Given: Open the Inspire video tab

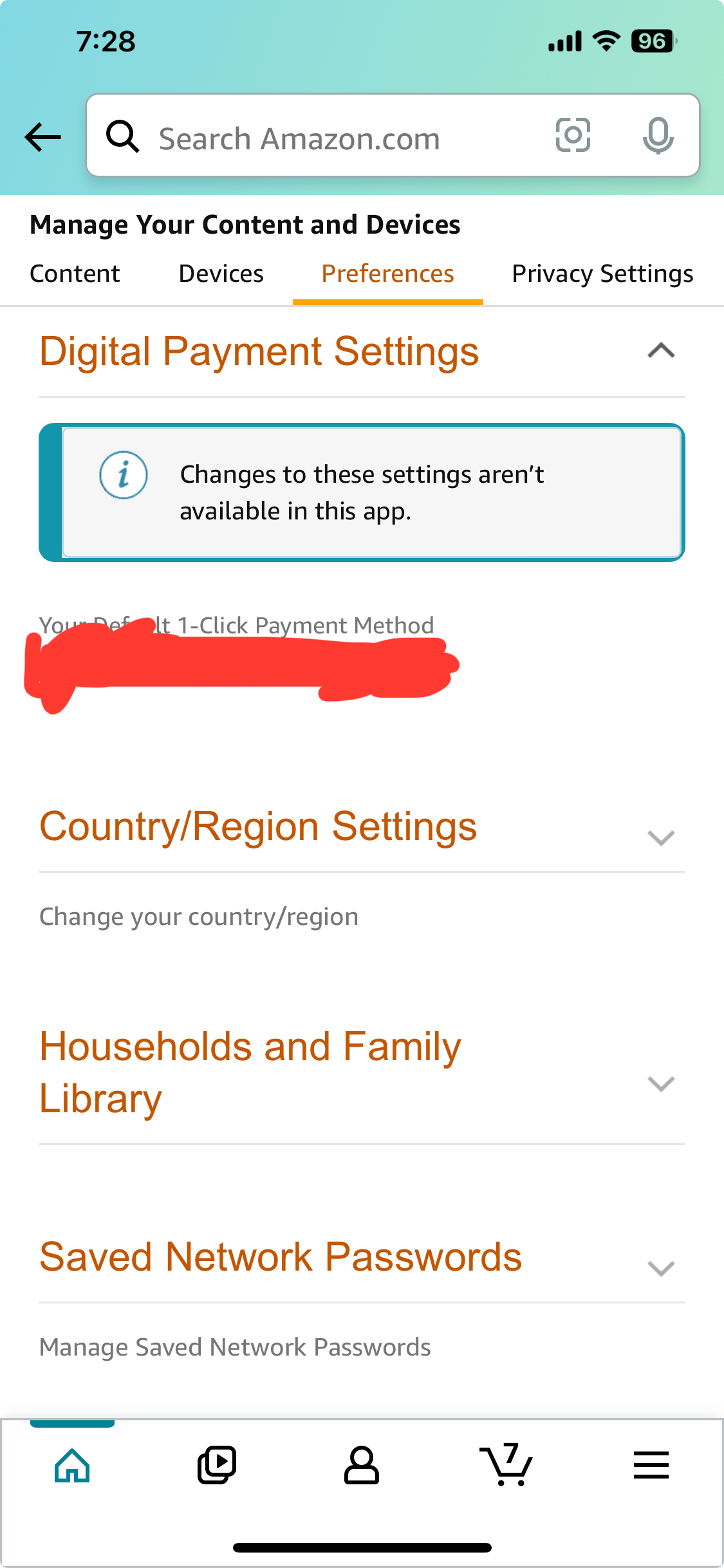Looking at the screenshot, I should (x=217, y=1466).
